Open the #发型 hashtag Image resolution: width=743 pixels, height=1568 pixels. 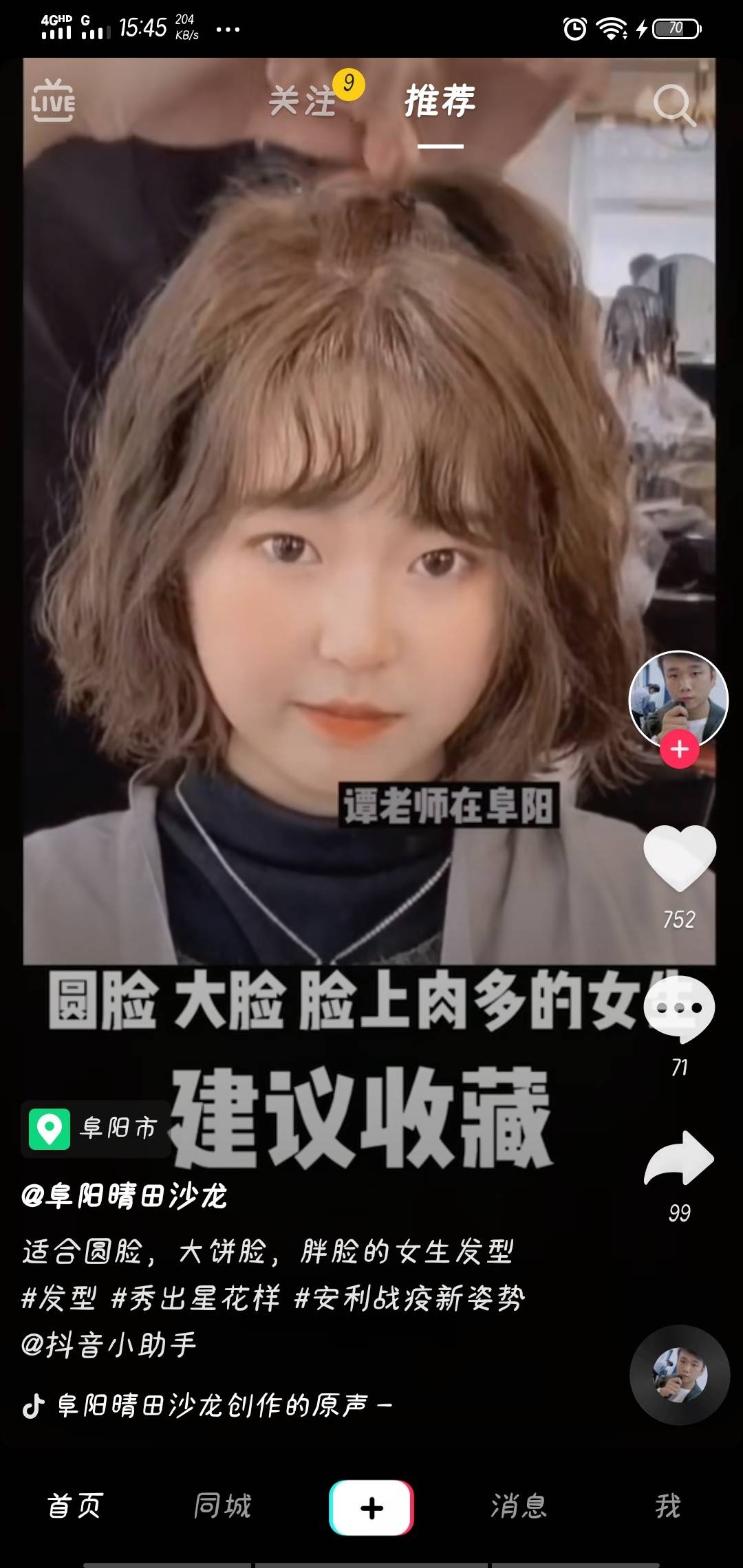tap(59, 1298)
